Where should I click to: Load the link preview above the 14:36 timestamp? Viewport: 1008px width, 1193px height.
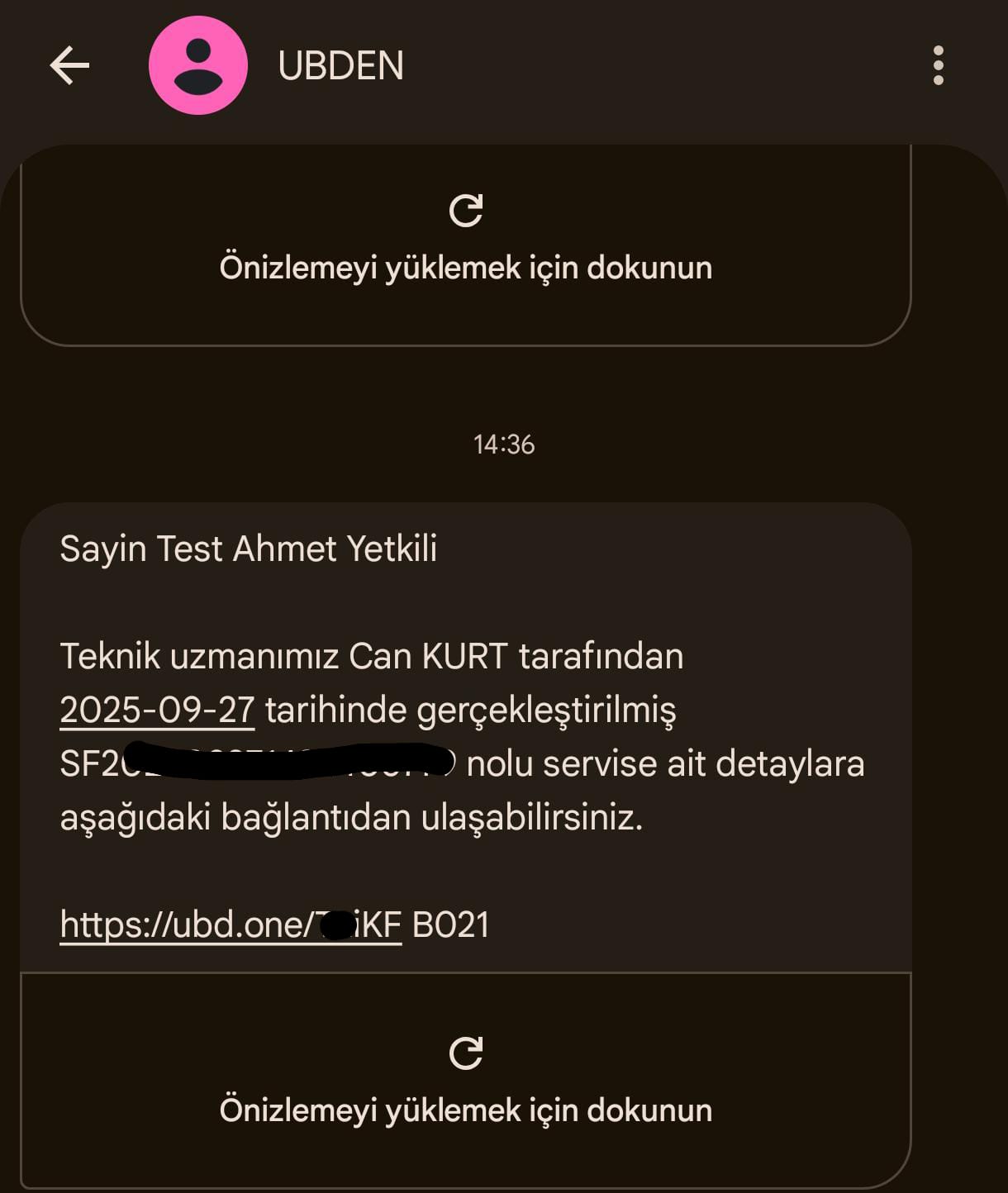[x=465, y=238]
